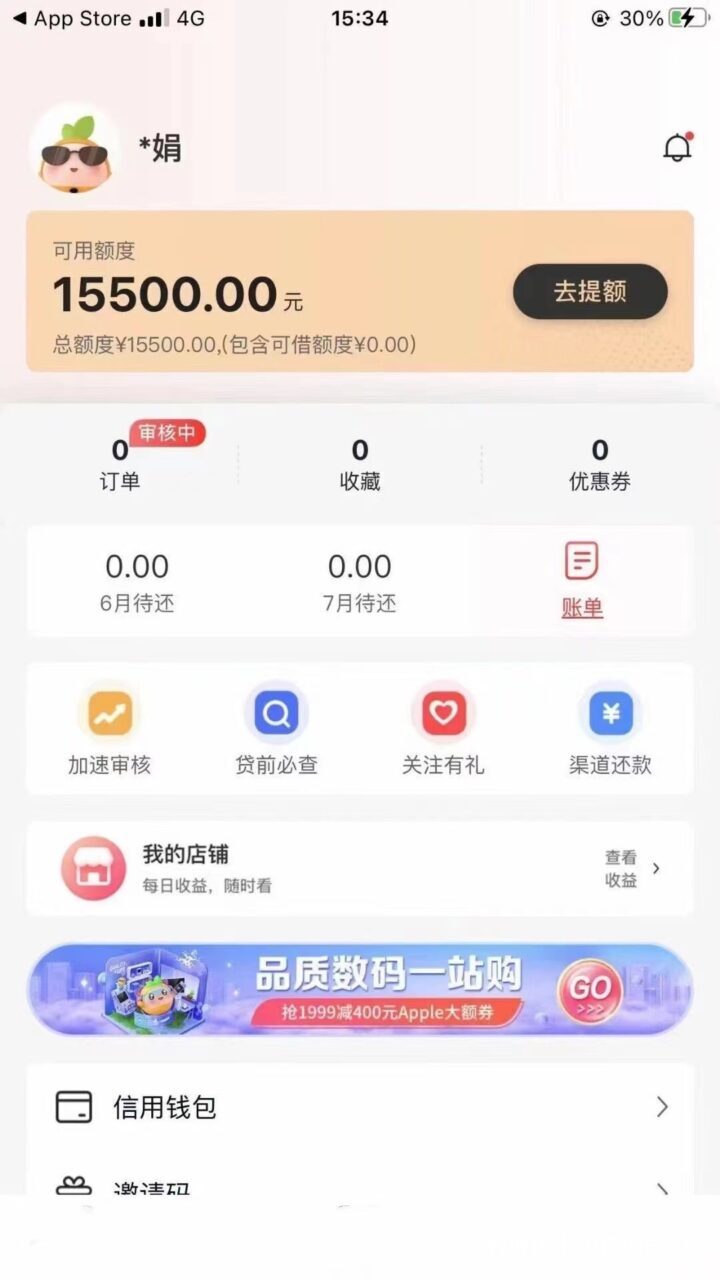Tap the 关注有礼 heart icon
This screenshot has height=1280, width=720.
(x=443, y=712)
